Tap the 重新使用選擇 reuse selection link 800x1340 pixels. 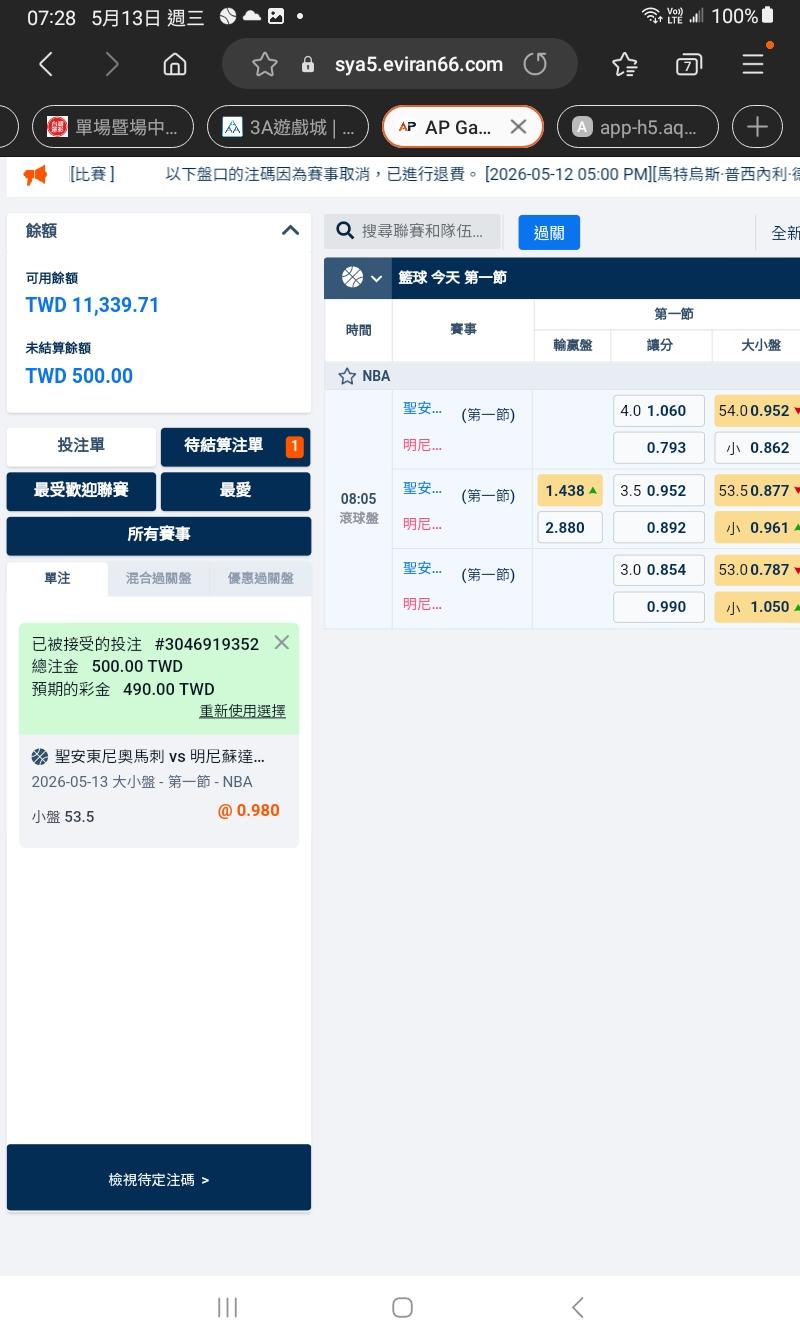click(242, 711)
